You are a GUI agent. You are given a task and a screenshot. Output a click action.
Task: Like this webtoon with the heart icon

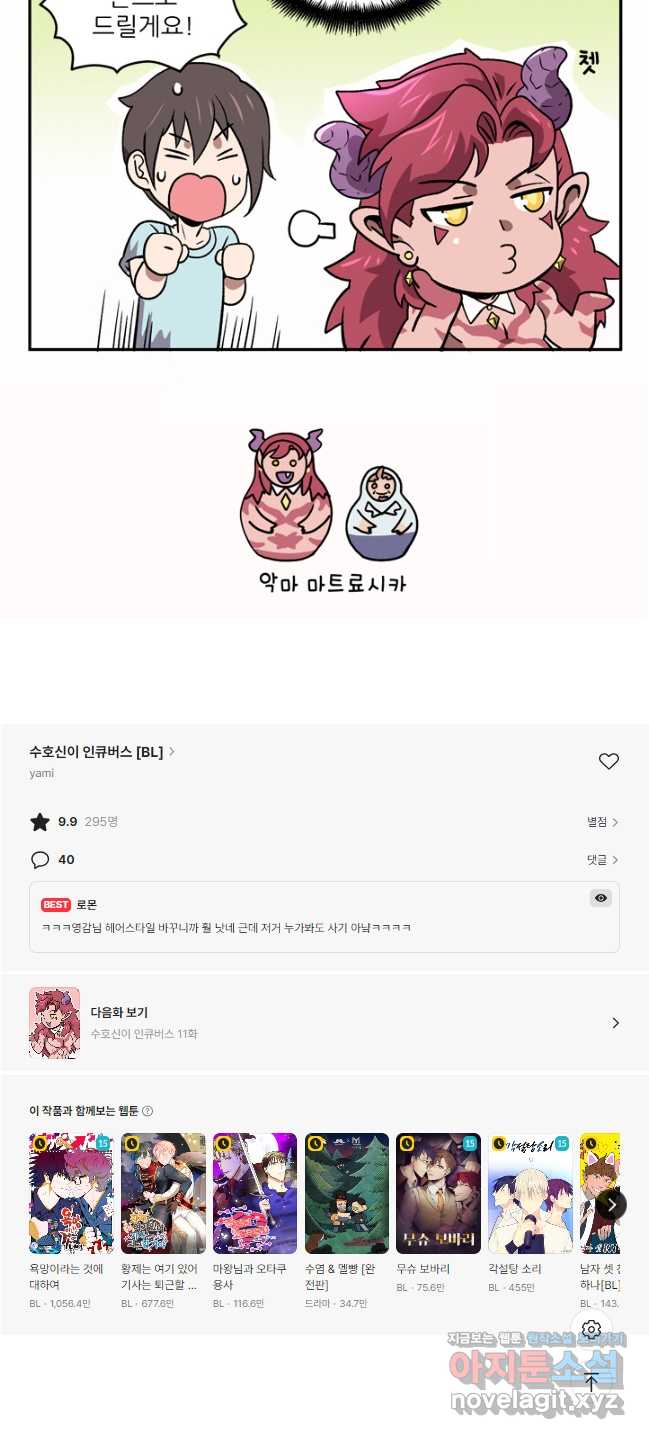point(608,762)
